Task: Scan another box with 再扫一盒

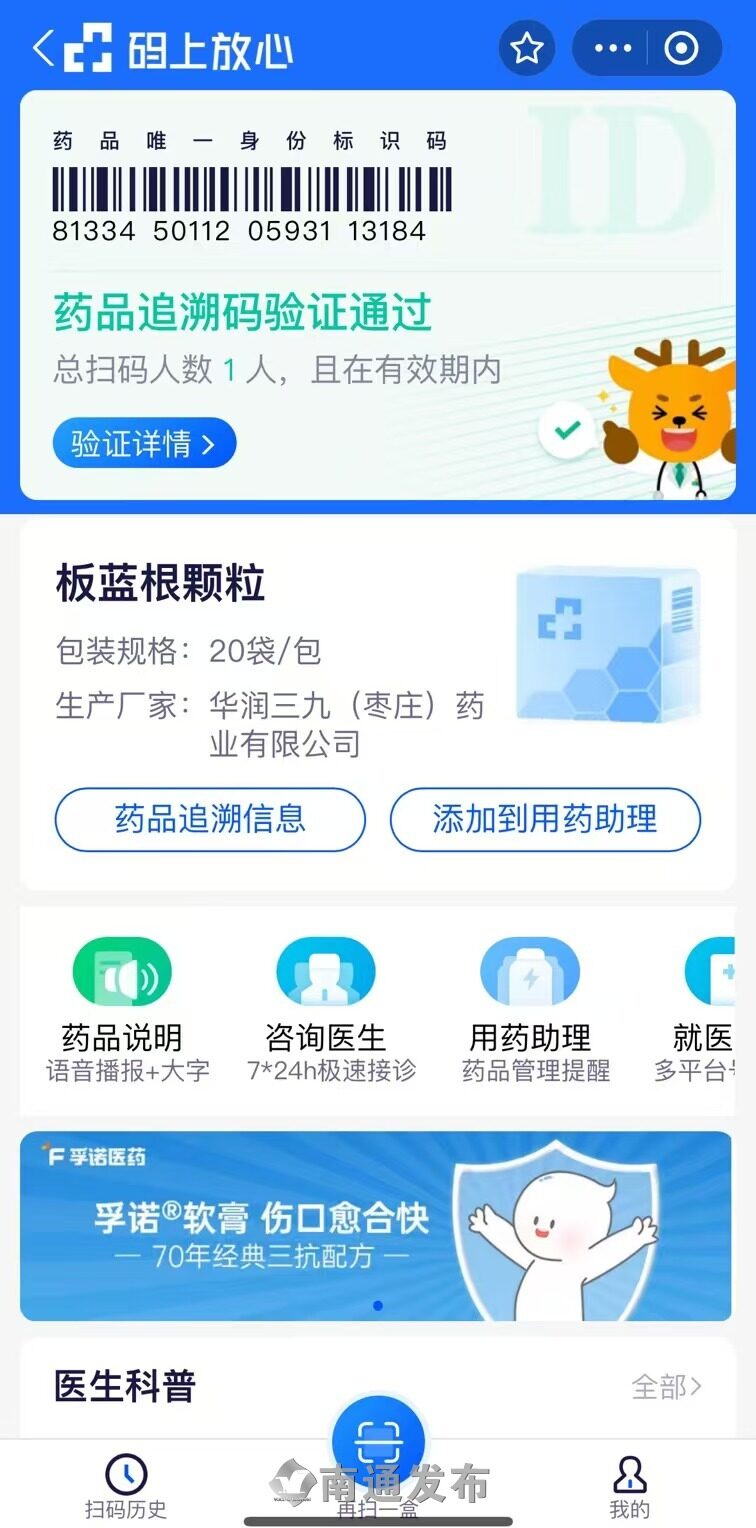Action: [378, 1460]
